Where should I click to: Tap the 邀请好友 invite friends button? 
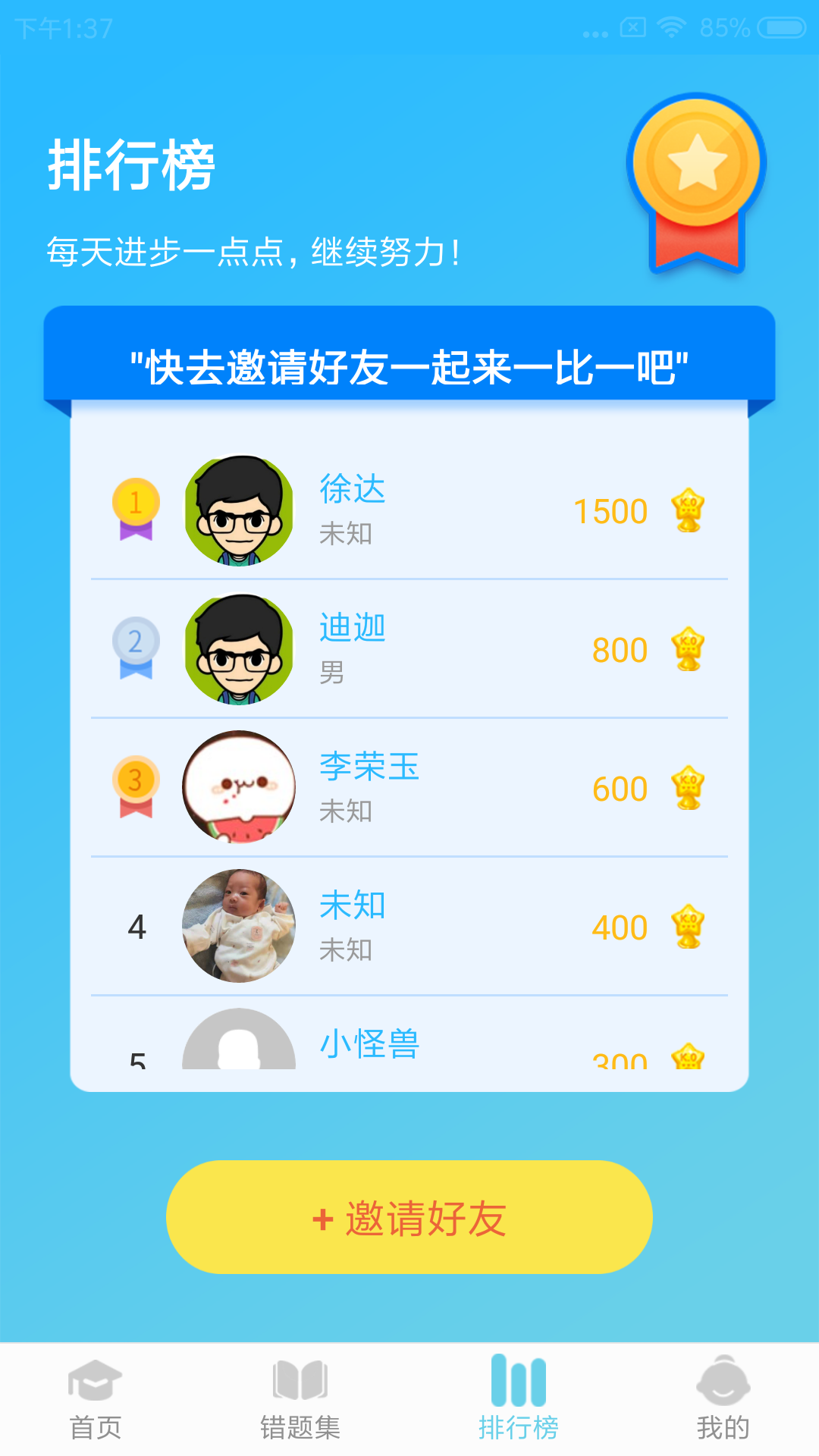(409, 1217)
